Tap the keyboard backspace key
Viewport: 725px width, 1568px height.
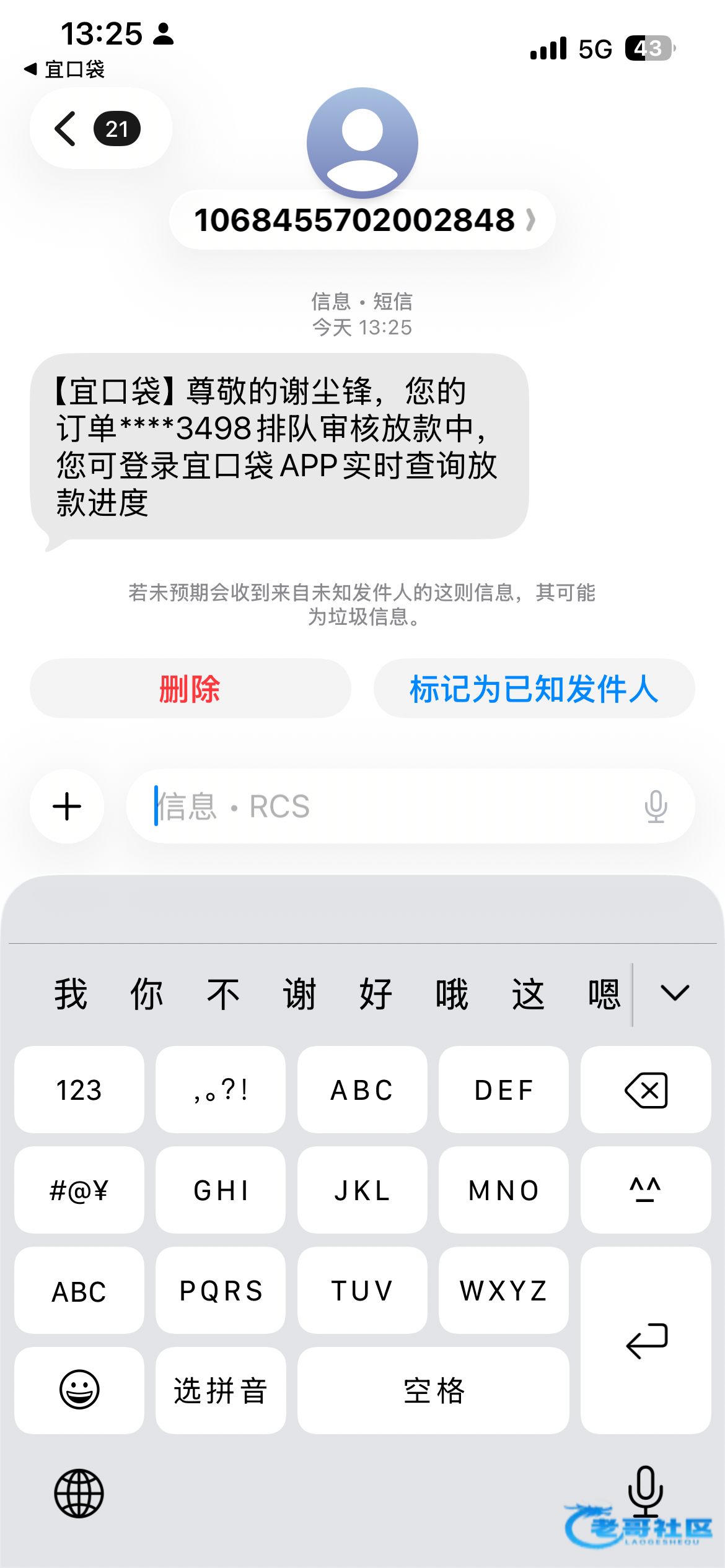[646, 1090]
